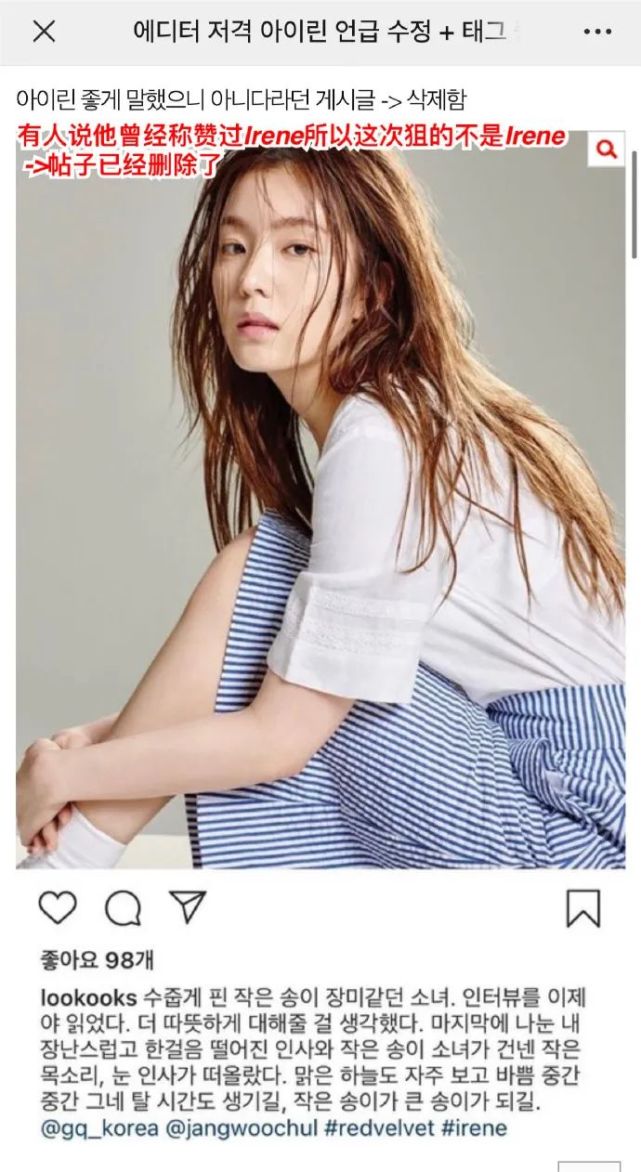Open the three-dot overflow menu
The width and height of the screenshot is (641, 1172).
[x=597, y=31]
